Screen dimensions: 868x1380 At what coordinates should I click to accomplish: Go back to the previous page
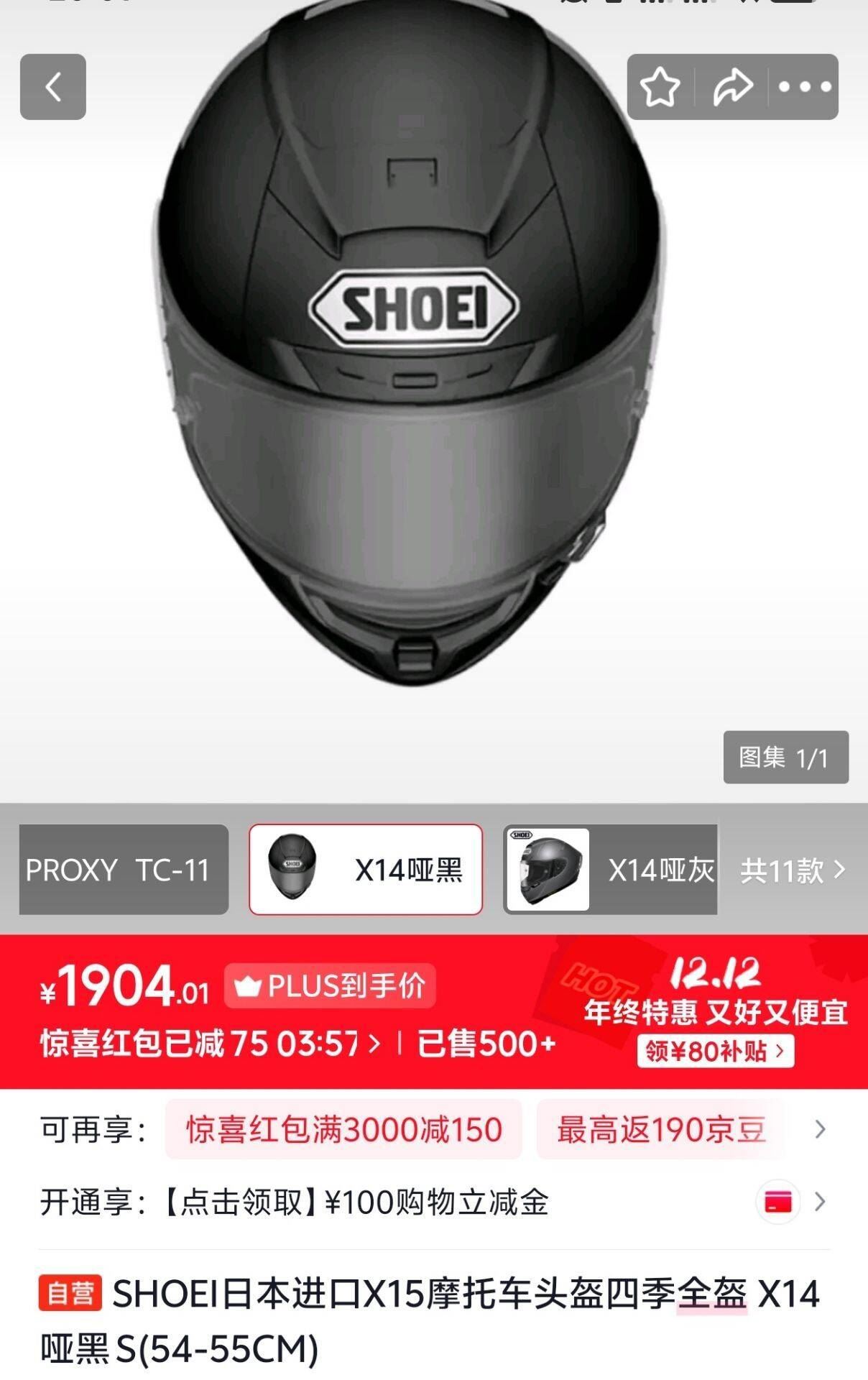click(x=52, y=87)
